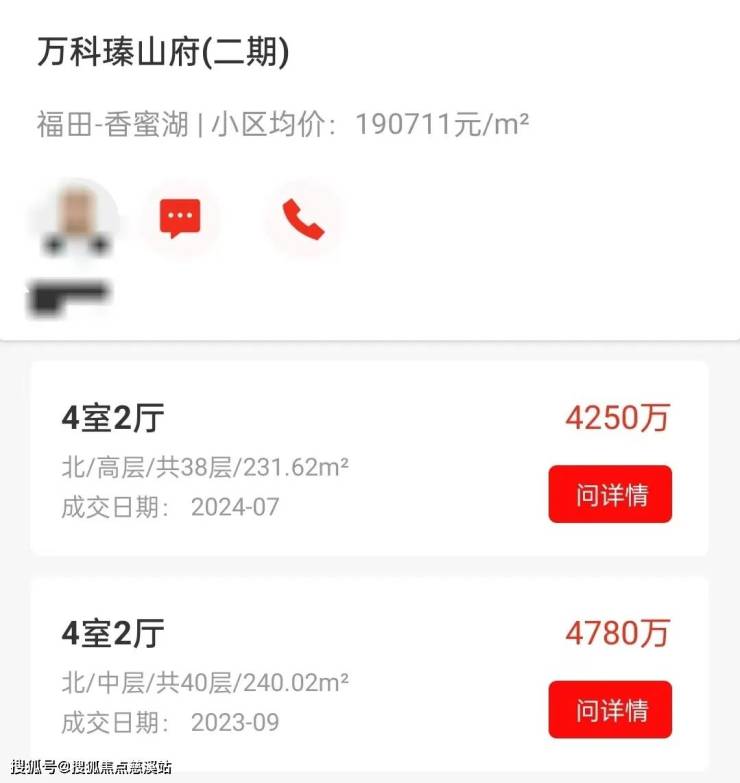The width and height of the screenshot is (740, 783).
Task: Call the agent via phone icon
Action: coord(303,218)
